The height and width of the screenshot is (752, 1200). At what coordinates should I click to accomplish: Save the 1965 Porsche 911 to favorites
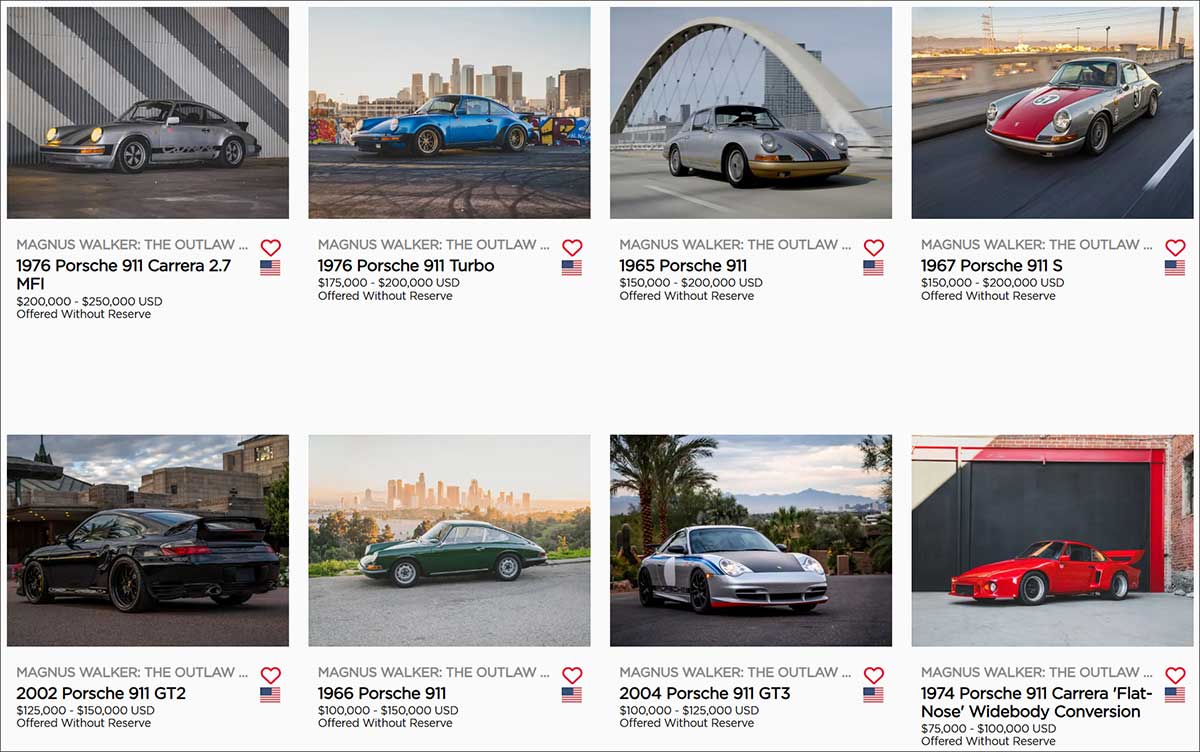(x=874, y=247)
